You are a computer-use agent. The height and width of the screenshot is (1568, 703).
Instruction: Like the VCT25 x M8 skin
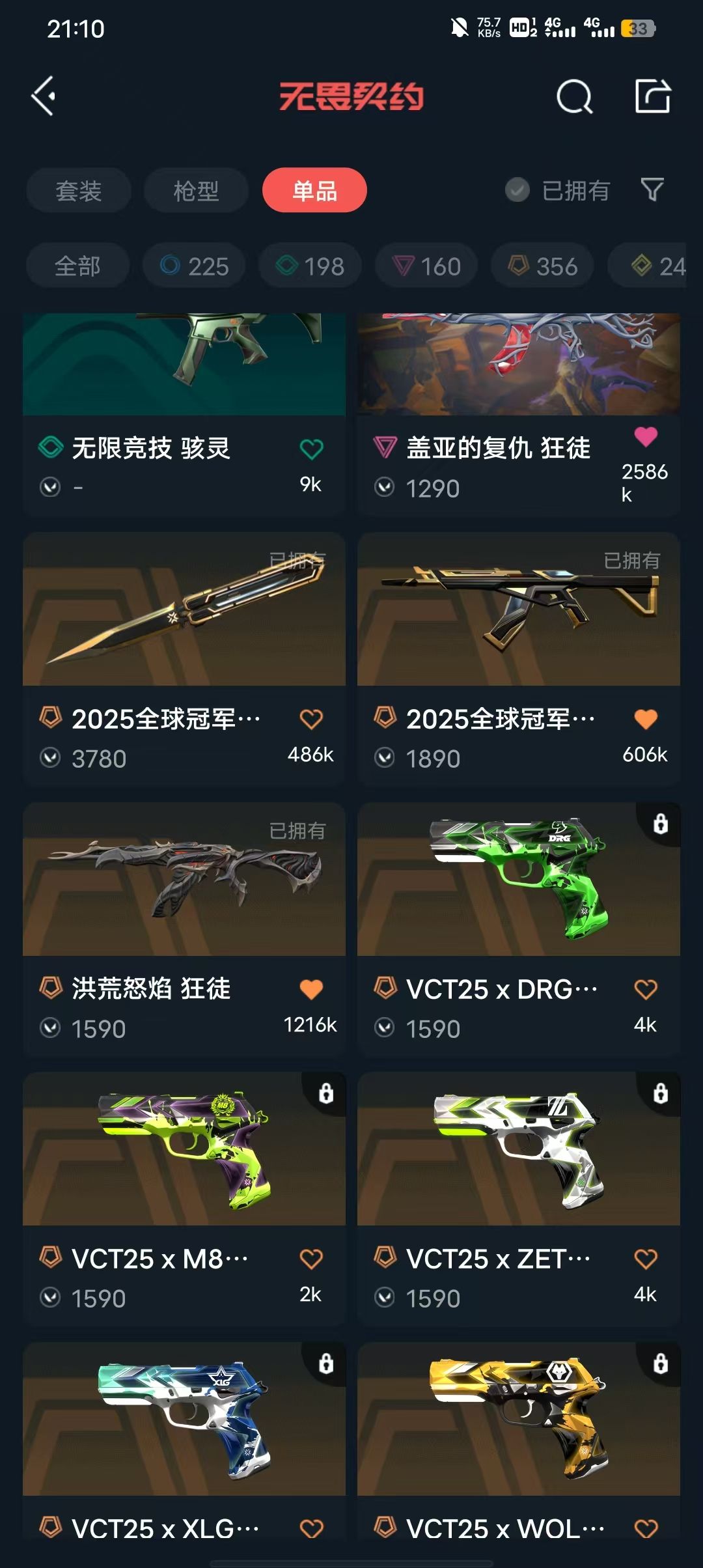[x=311, y=1259]
